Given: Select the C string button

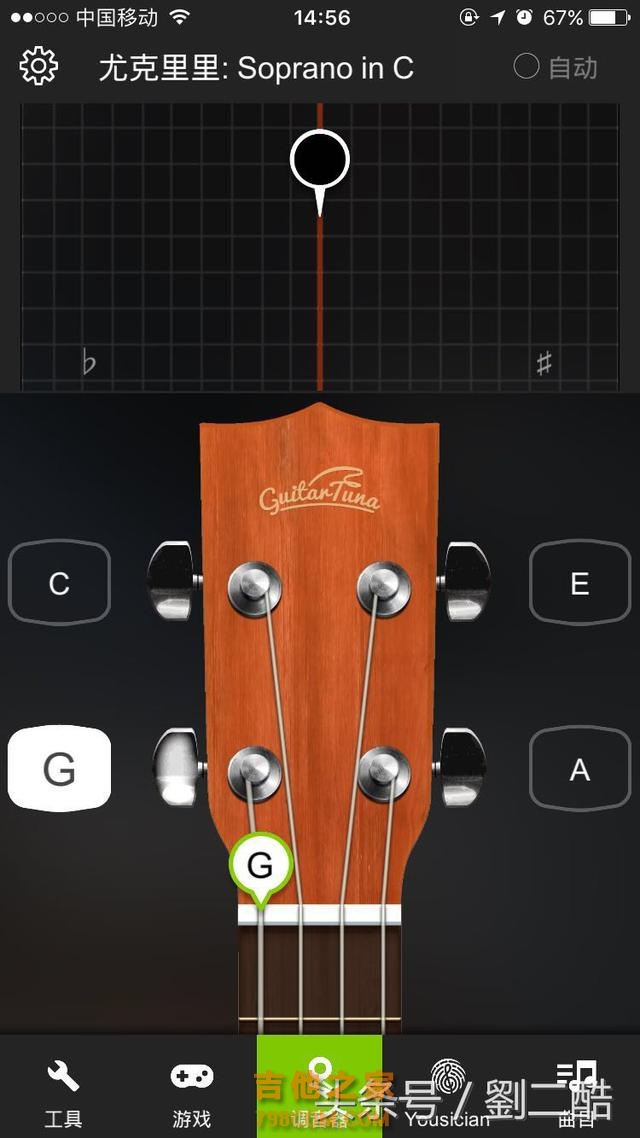Looking at the screenshot, I should 59,583.
